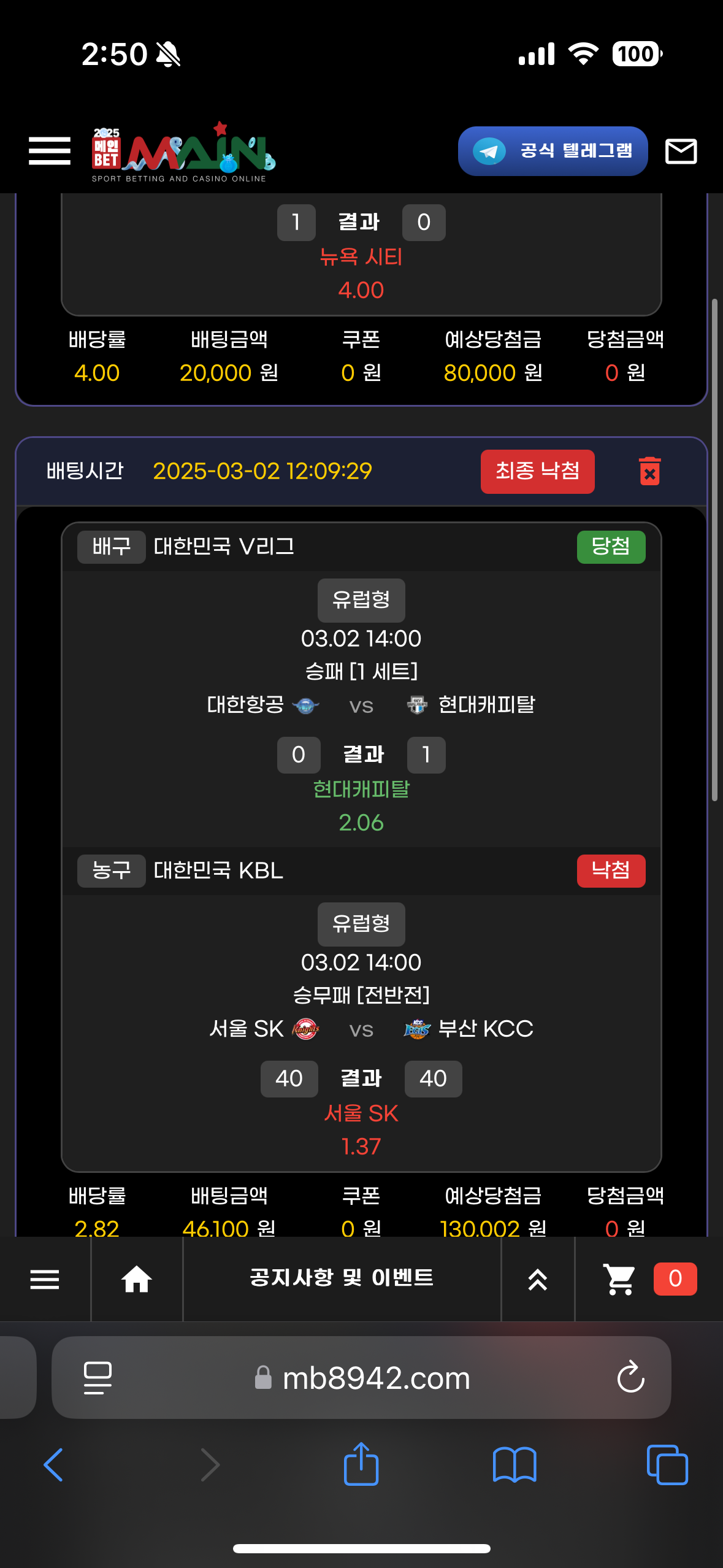Open the official Telegram channel button

[x=553, y=151]
